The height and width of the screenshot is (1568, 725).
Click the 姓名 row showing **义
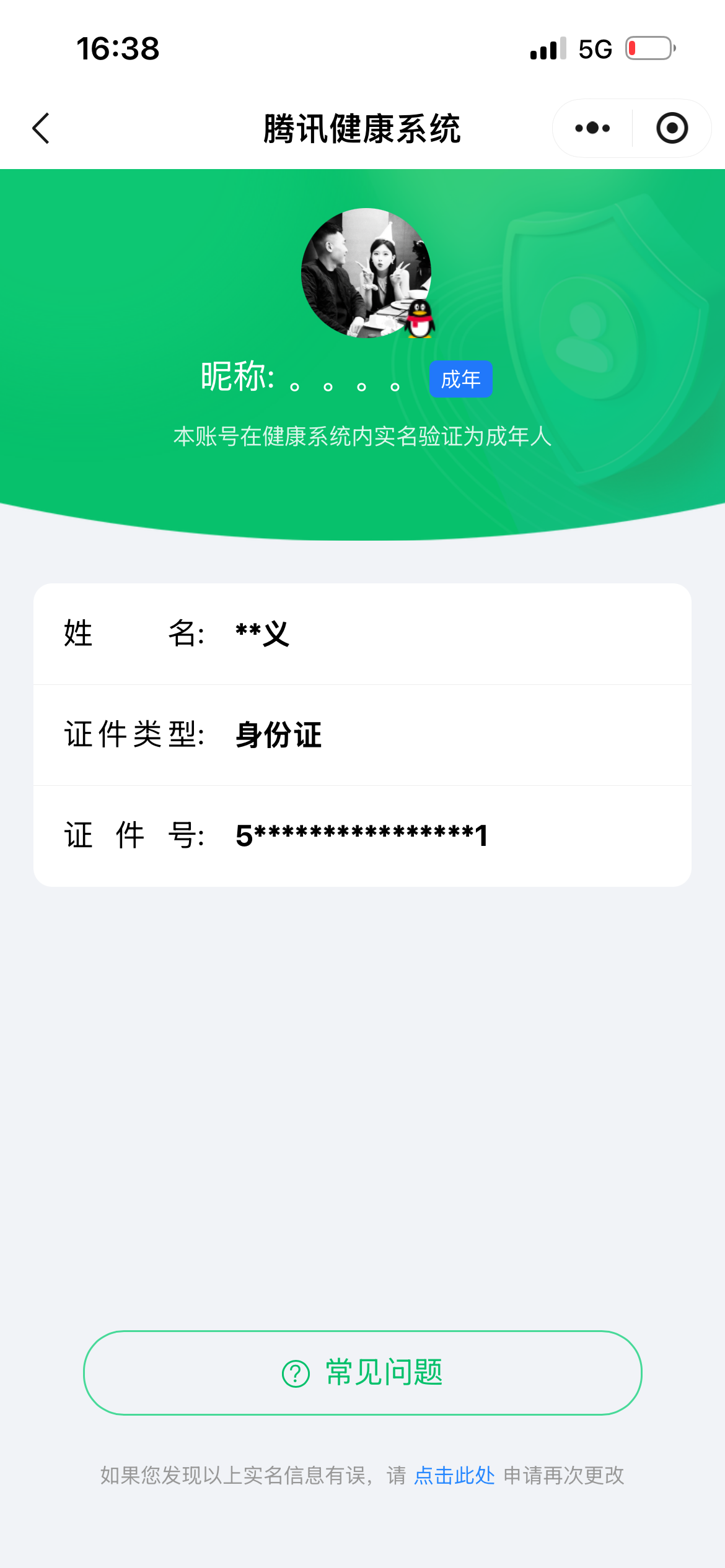click(x=362, y=633)
